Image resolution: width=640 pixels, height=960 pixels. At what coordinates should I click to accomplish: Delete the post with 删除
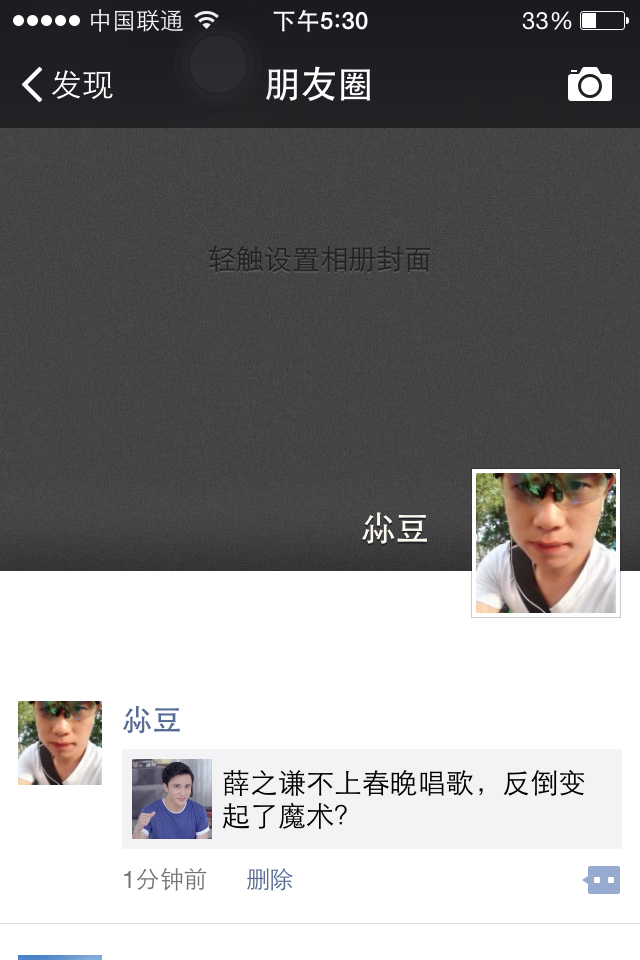tap(269, 880)
